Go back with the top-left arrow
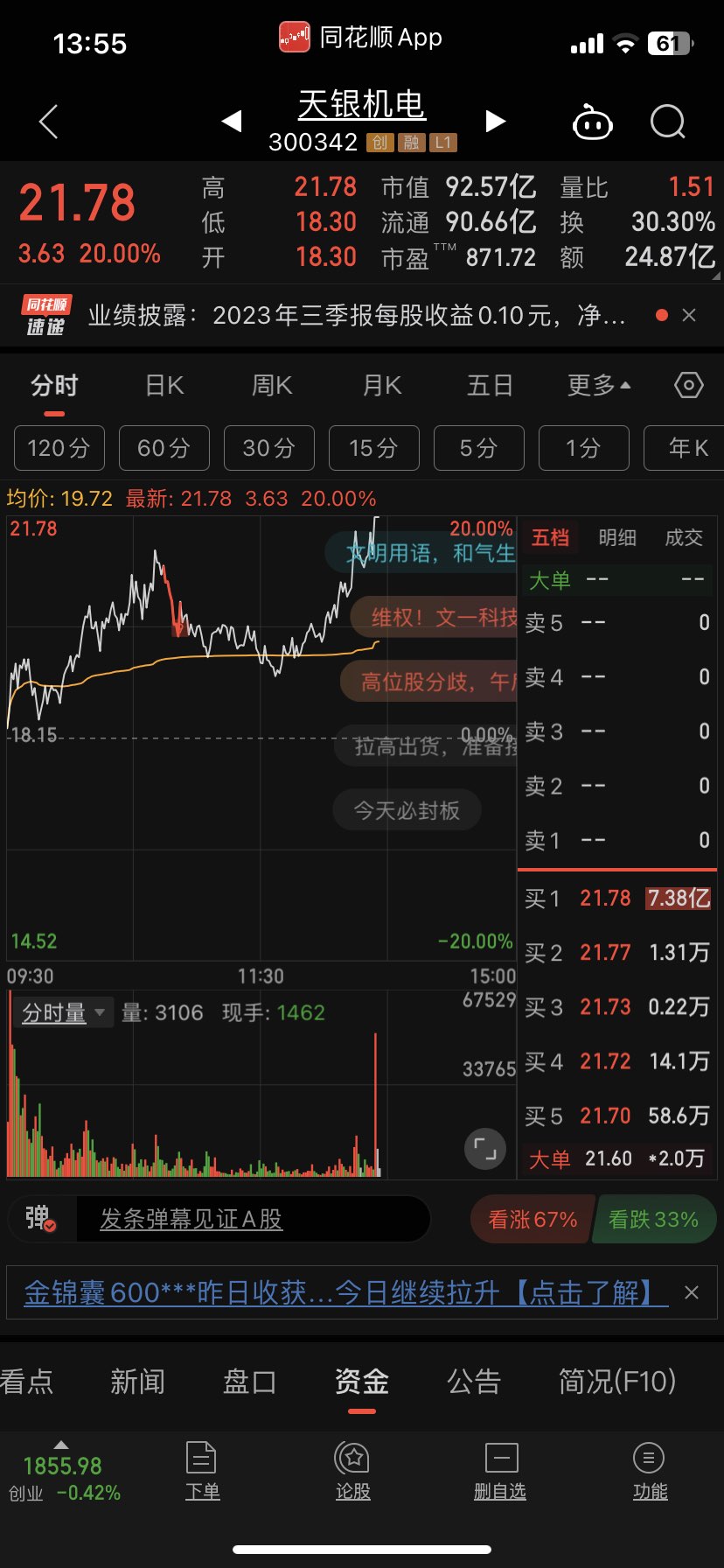Viewport: 724px width, 1568px height. [49, 122]
